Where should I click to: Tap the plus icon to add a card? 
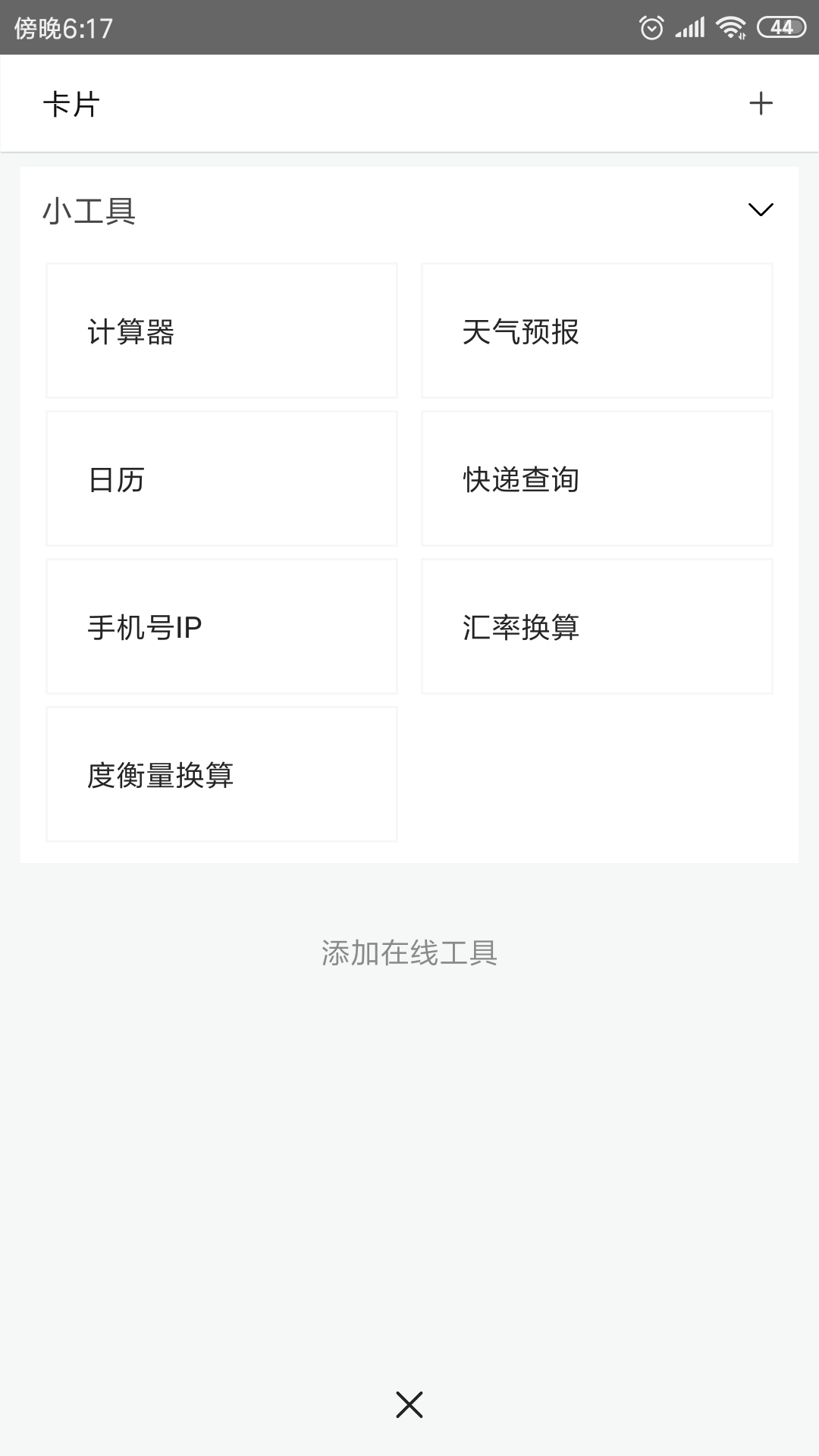click(761, 104)
